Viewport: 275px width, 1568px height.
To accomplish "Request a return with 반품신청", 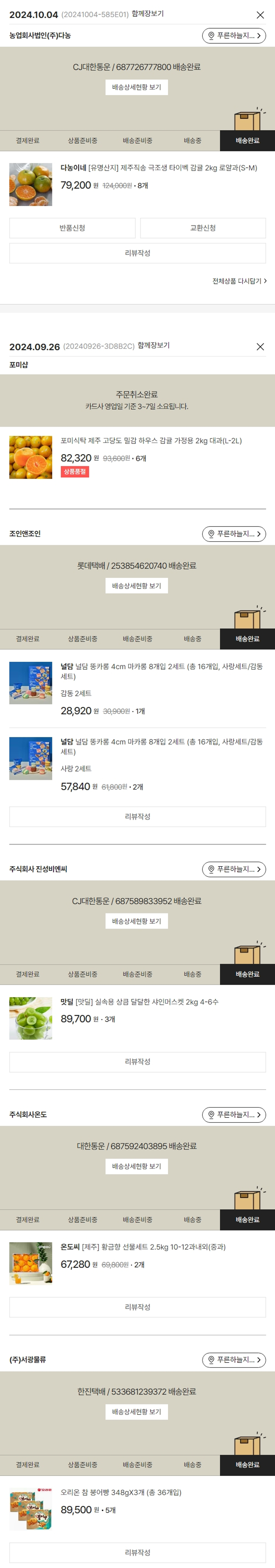I will [x=72, y=228].
